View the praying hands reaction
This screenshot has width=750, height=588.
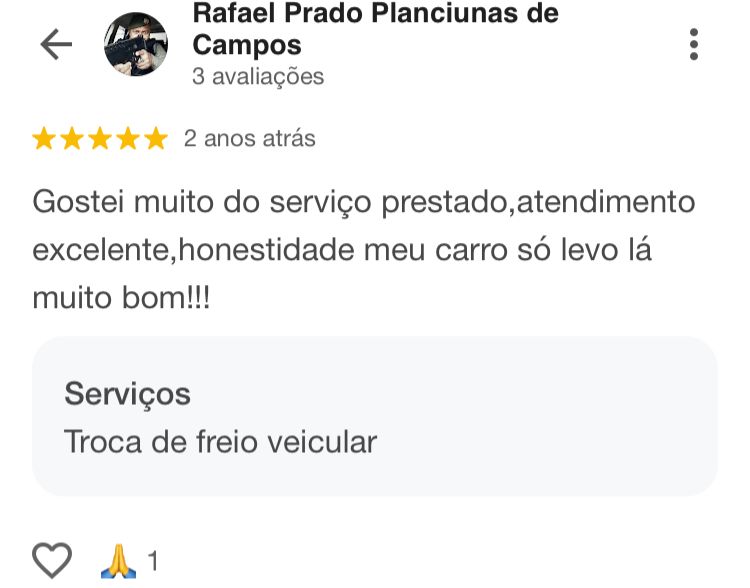[119, 561]
